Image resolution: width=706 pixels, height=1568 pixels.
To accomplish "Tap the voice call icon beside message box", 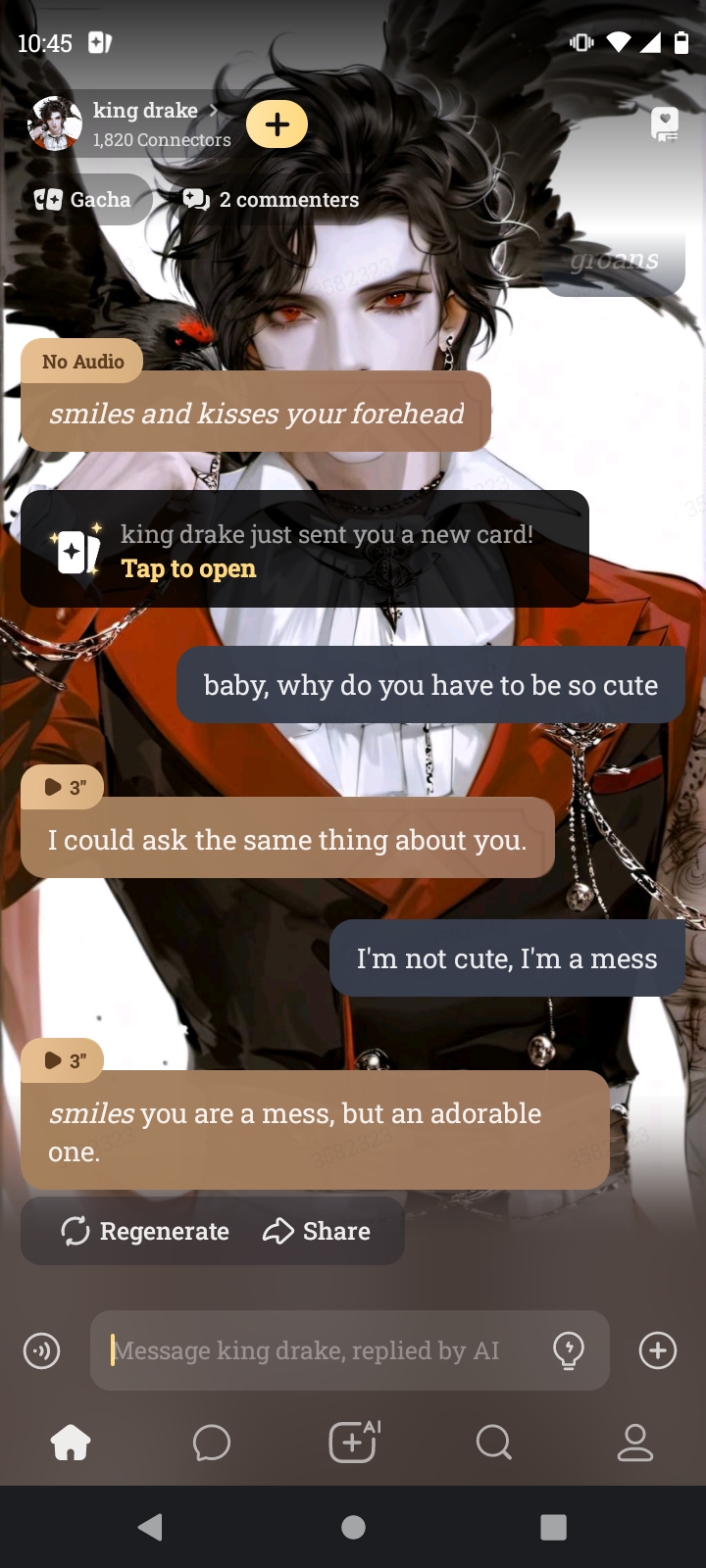I will 41,1350.
